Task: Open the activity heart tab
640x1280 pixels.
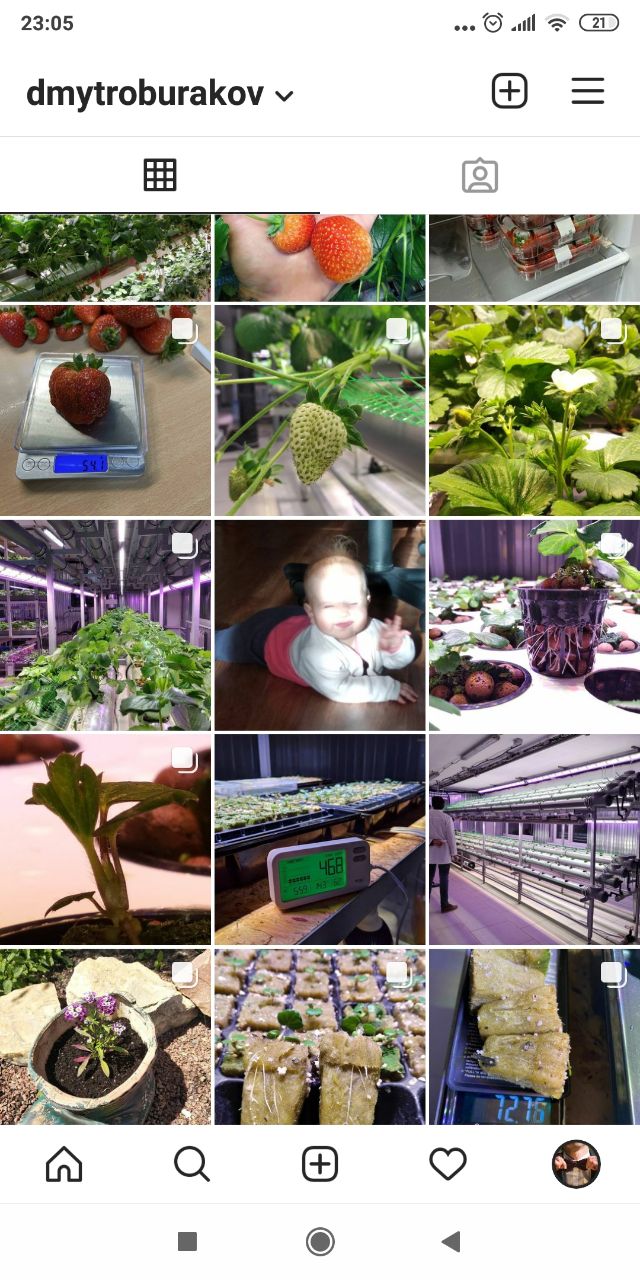Action: (448, 1164)
